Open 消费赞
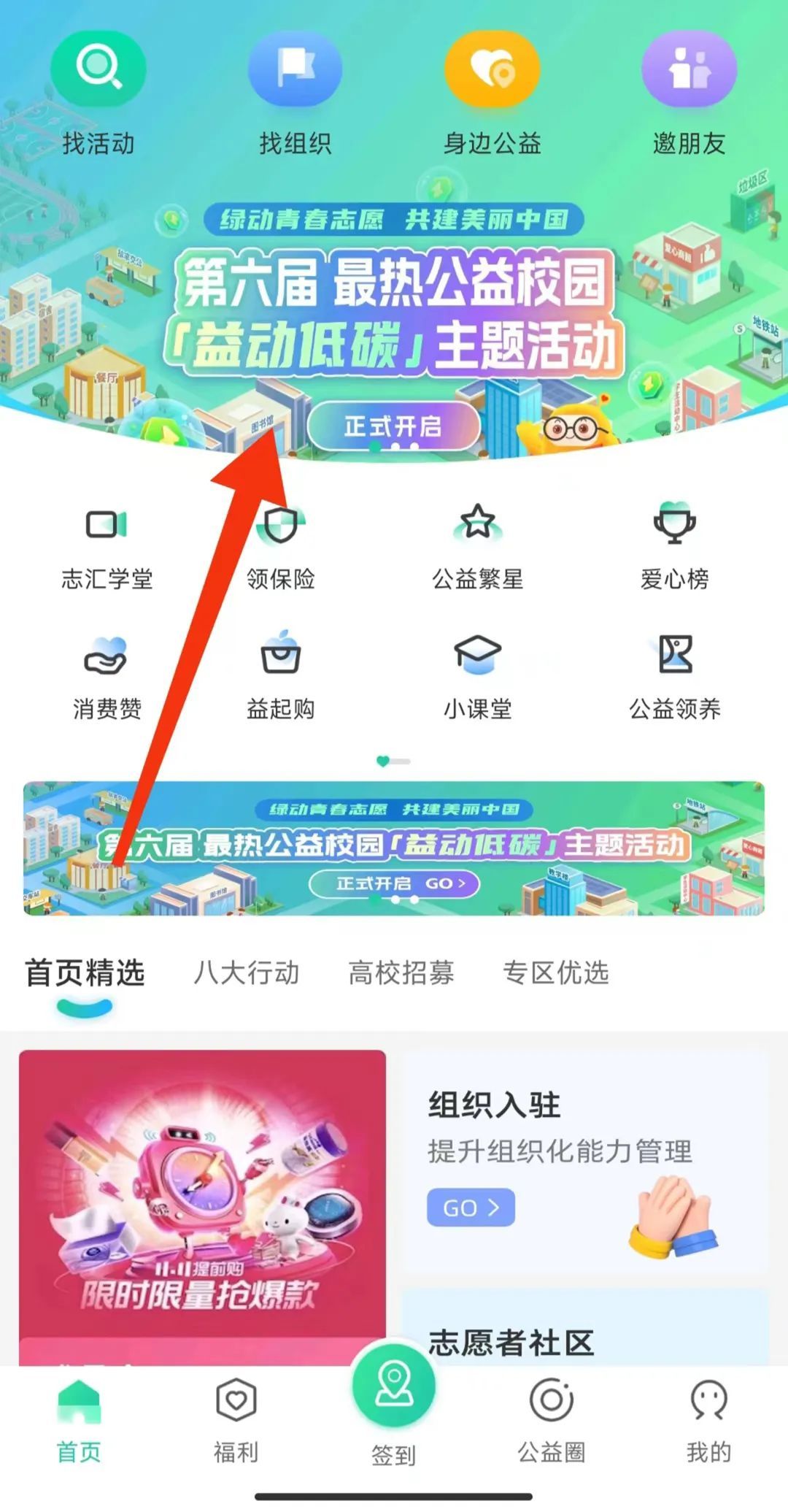The image size is (788, 1512). 107,678
